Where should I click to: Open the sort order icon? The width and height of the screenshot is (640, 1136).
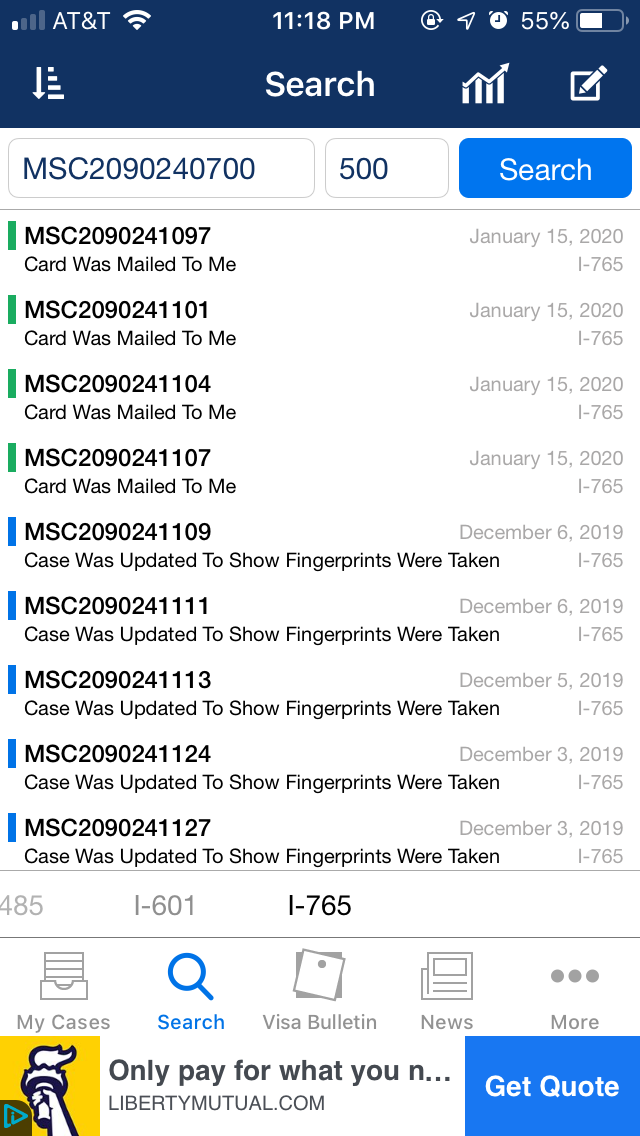click(49, 84)
